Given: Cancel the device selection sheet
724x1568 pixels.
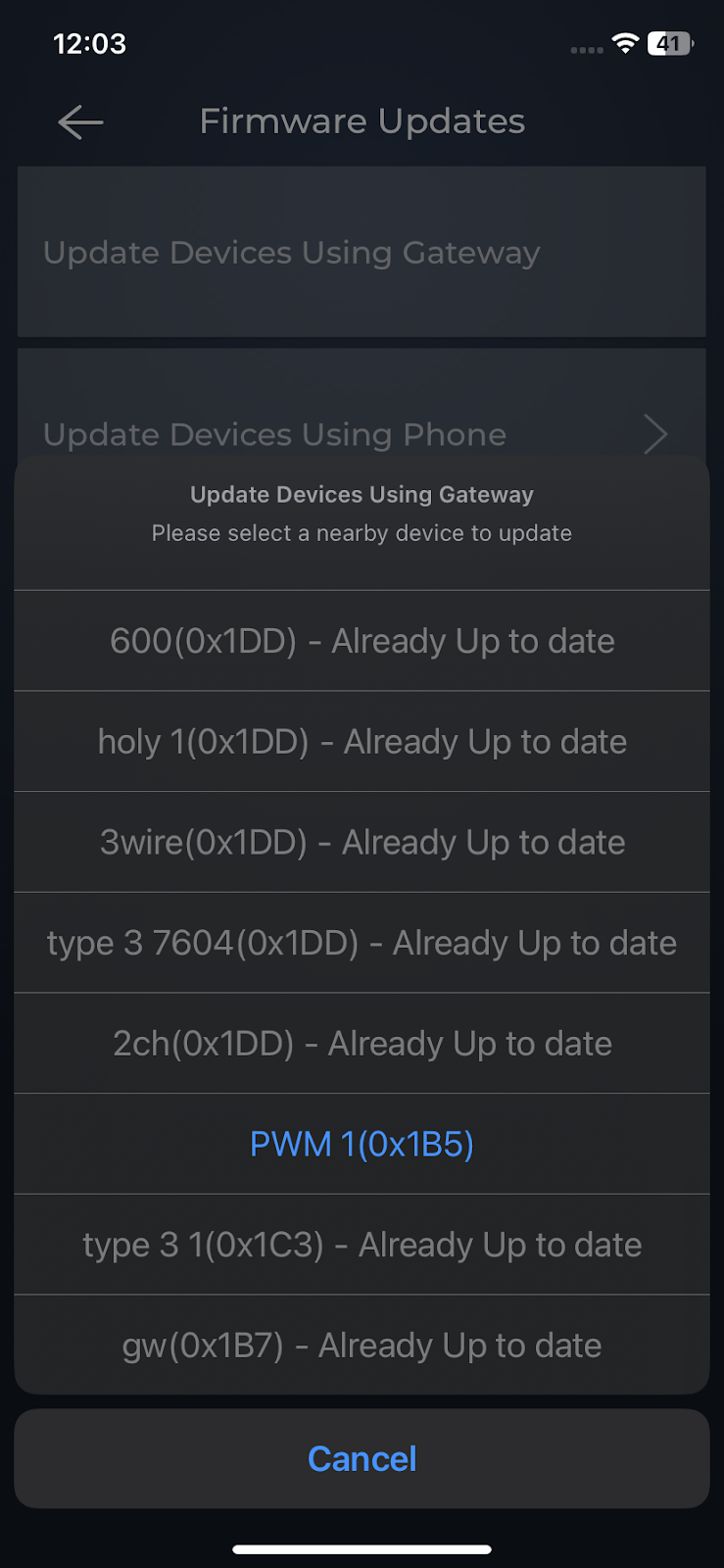Looking at the screenshot, I should (362, 1458).
